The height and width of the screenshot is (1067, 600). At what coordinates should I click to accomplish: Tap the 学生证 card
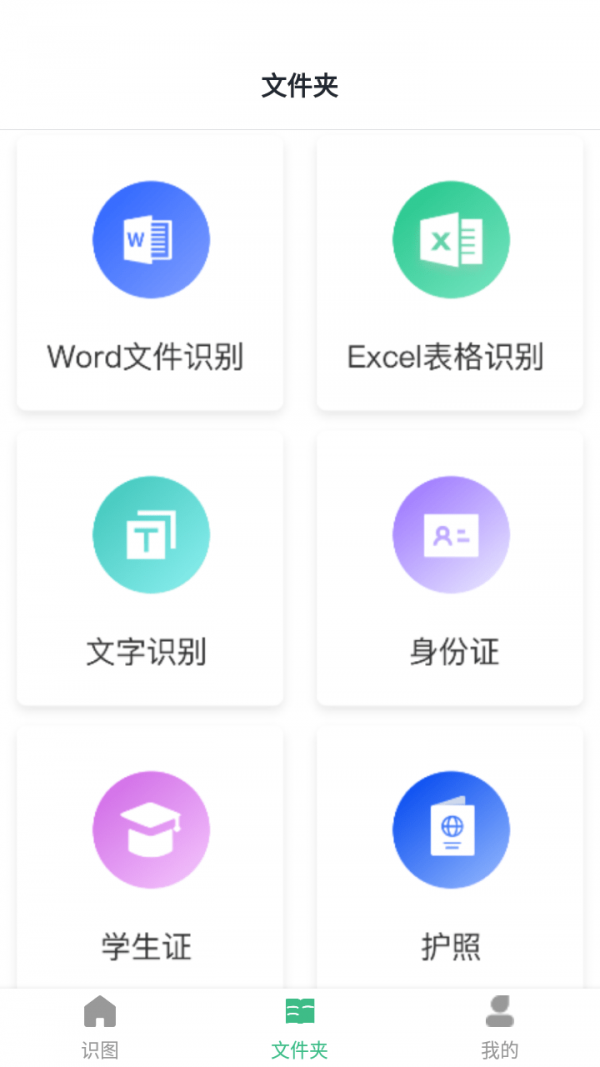[x=150, y=860]
